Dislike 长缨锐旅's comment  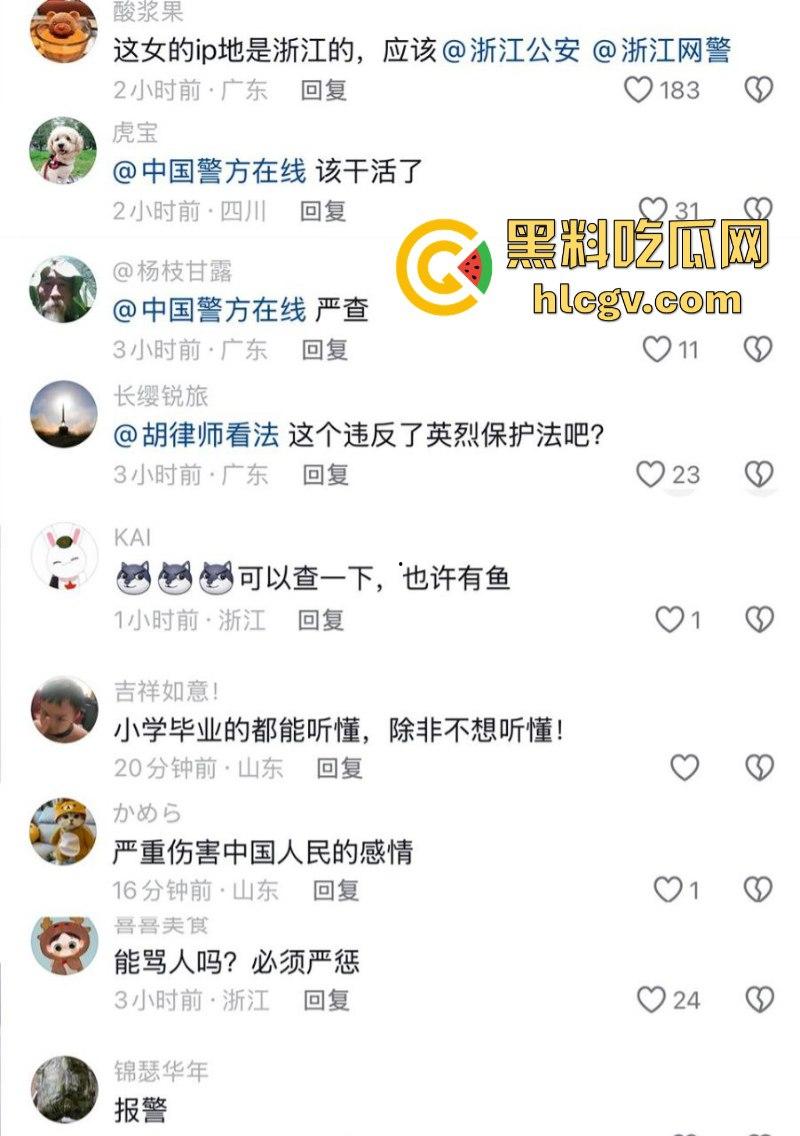tap(760, 474)
